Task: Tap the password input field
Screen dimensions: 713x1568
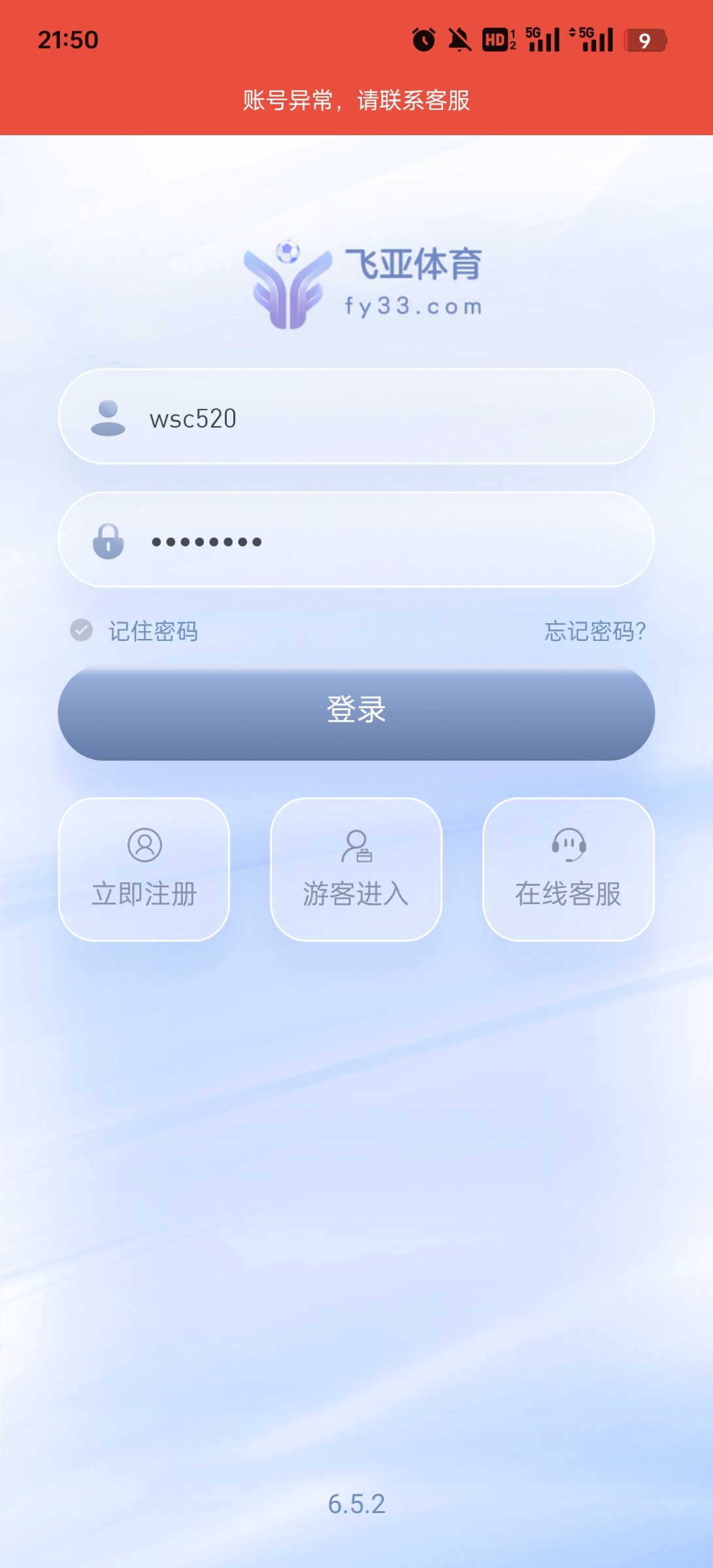Action: 356,540
